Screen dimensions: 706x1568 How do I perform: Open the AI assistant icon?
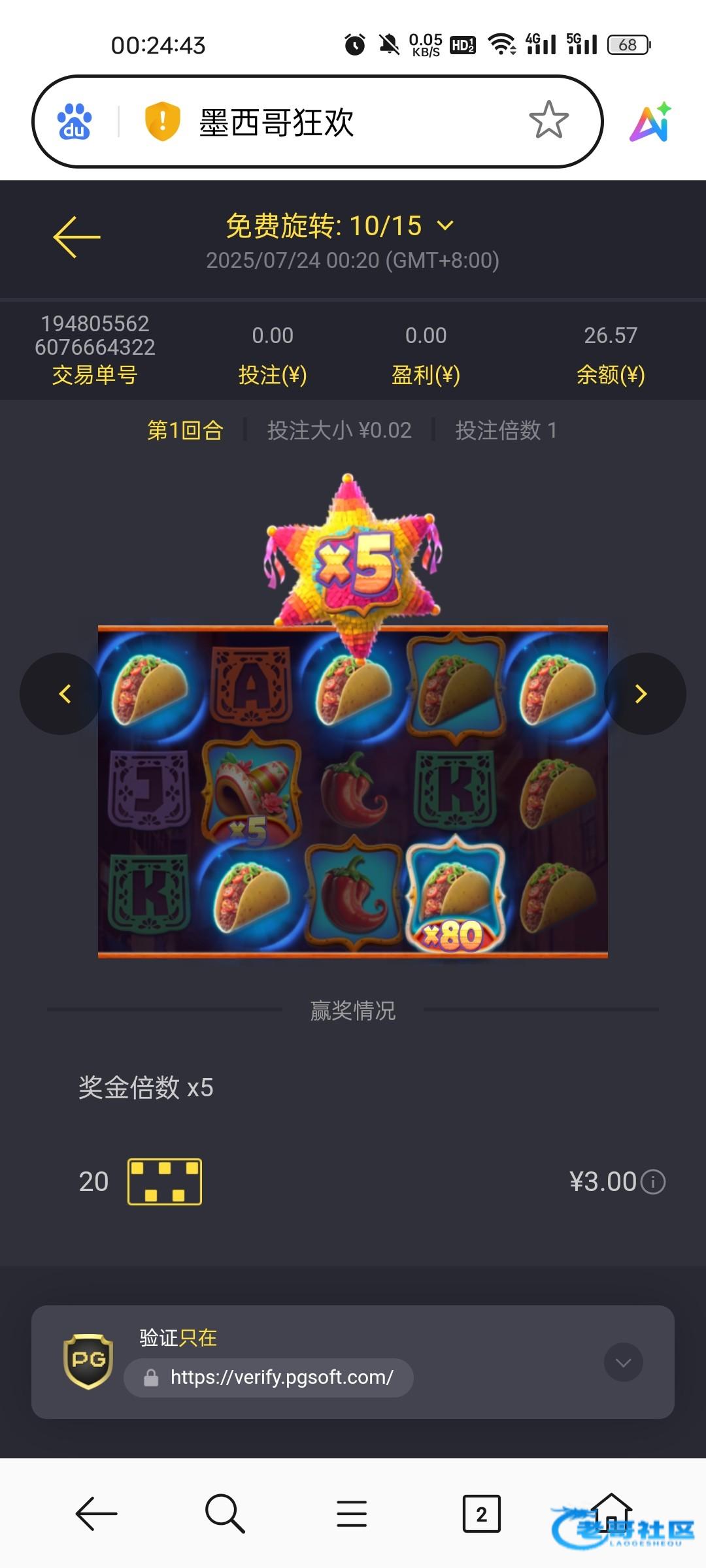coord(650,122)
